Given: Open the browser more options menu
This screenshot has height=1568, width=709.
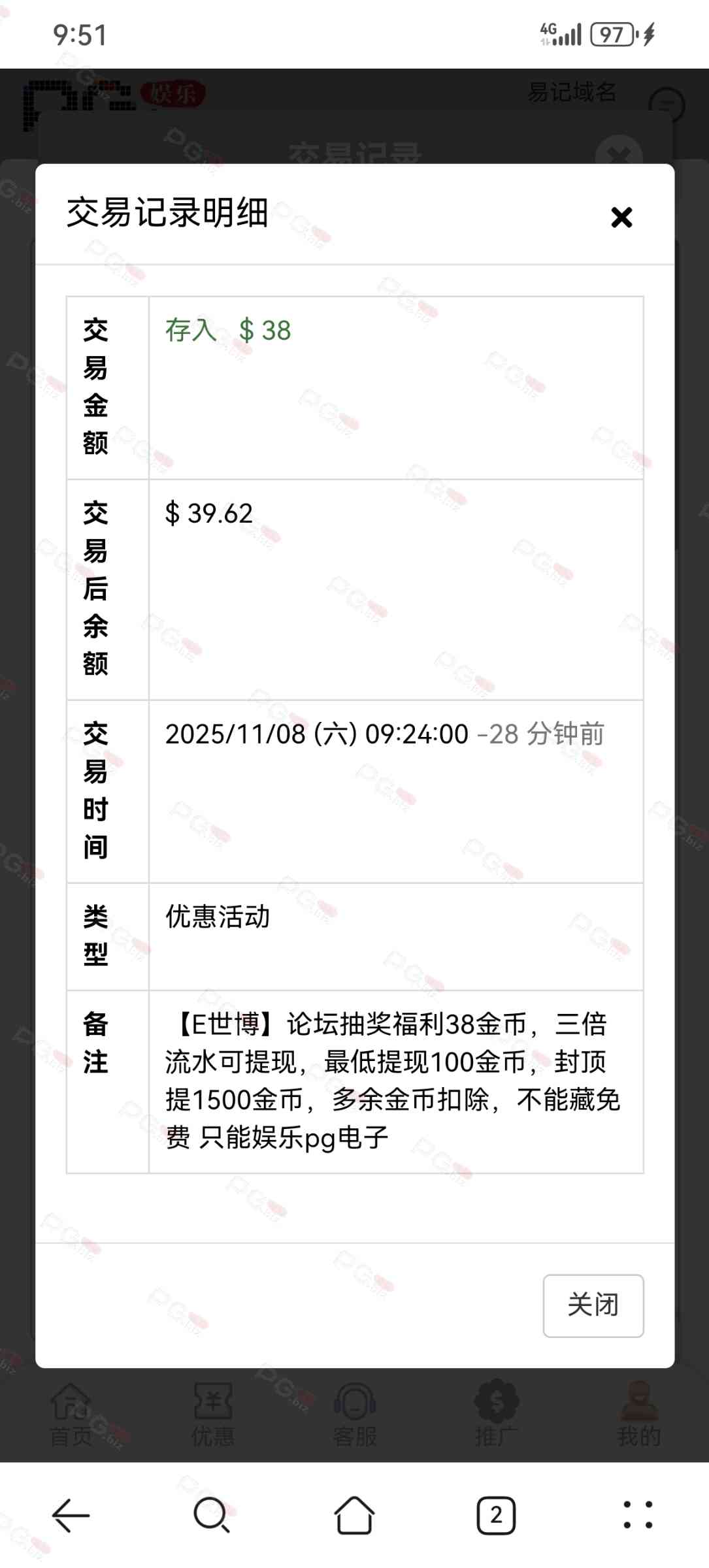Looking at the screenshot, I should 638,1515.
